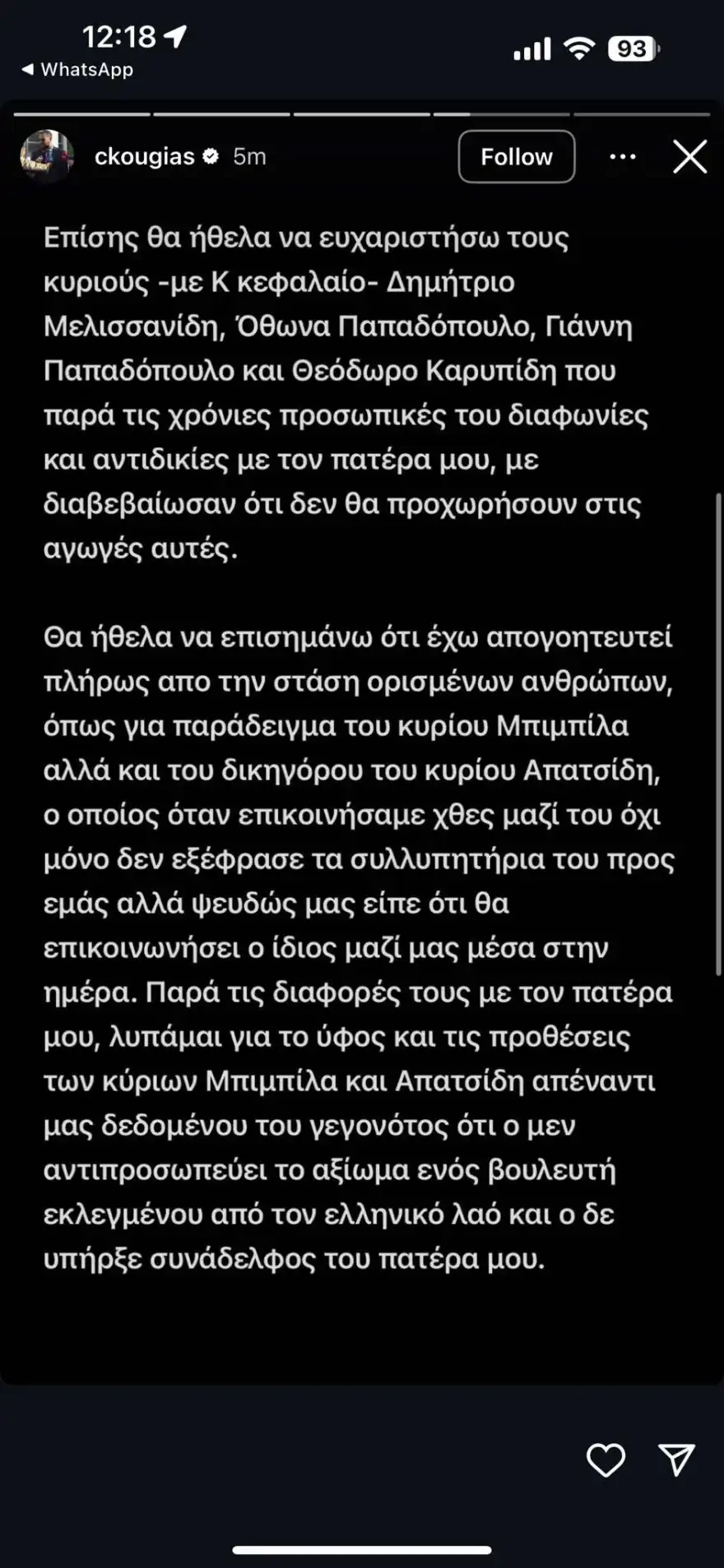This screenshot has height=1568, width=724.
Task: Open the three-dot story options menu
Action: 622,156
